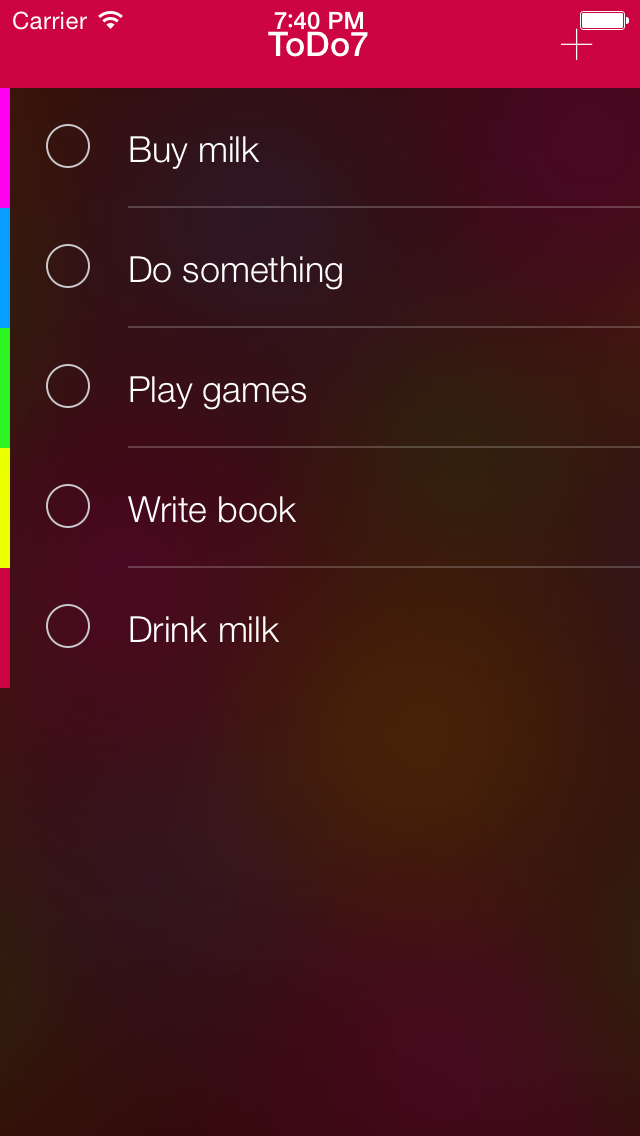The height and width of the screenshot is (1136, 640).
Task: Complete the Play games task
Action: (68, 386)
